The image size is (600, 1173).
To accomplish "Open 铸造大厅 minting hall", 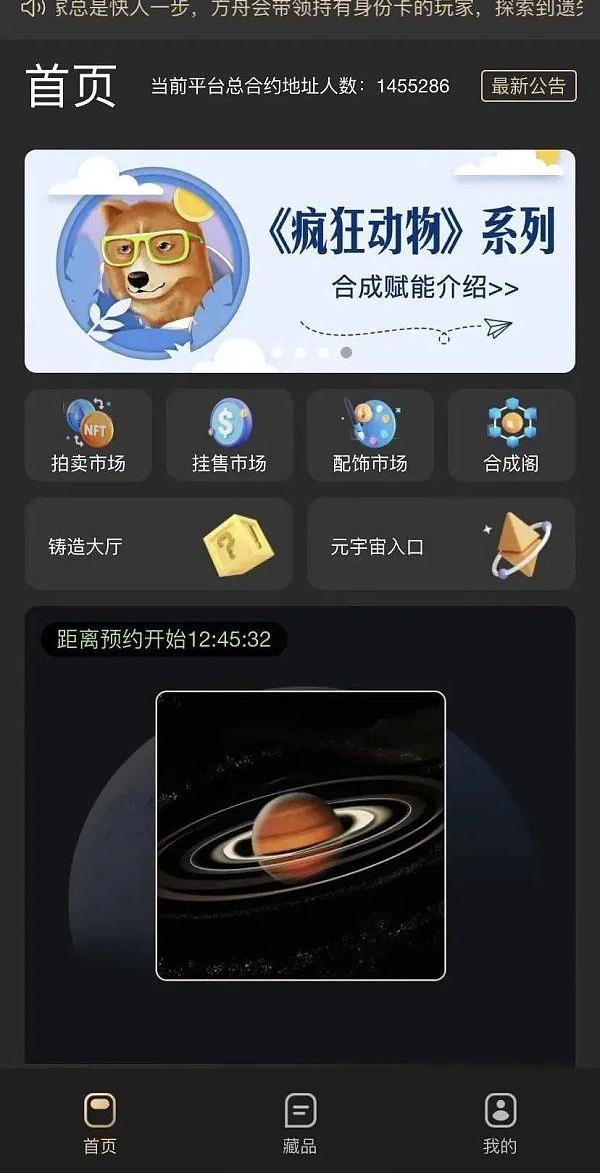I will [x=158, y=545].
